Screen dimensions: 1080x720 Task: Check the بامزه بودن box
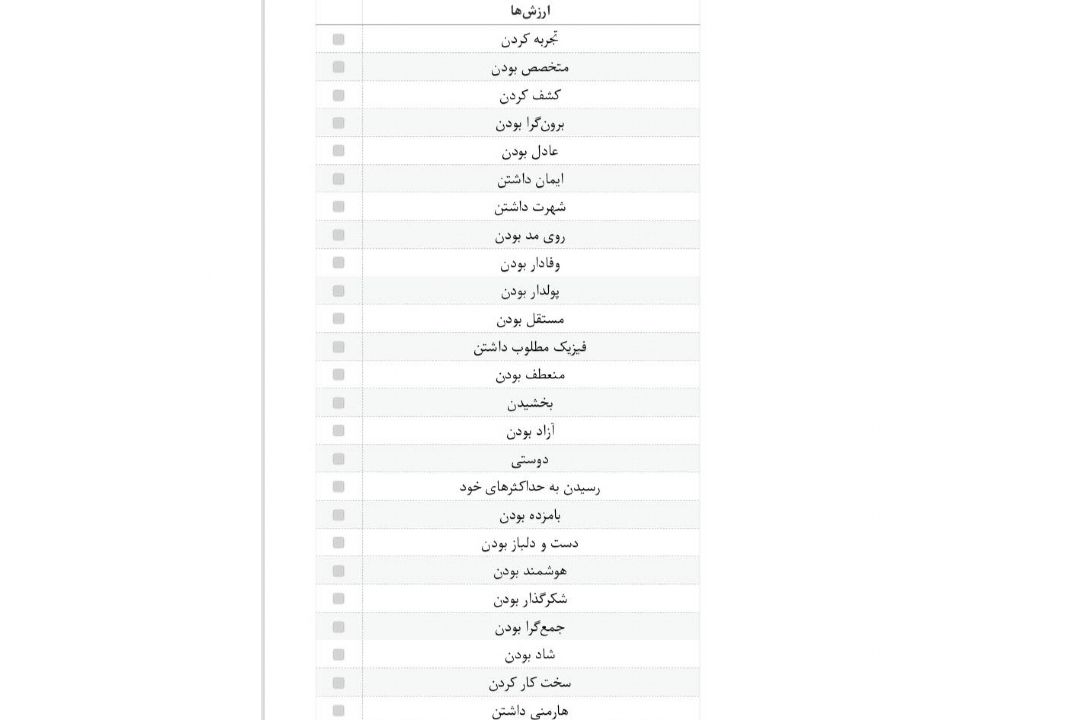tap(339, 515)
